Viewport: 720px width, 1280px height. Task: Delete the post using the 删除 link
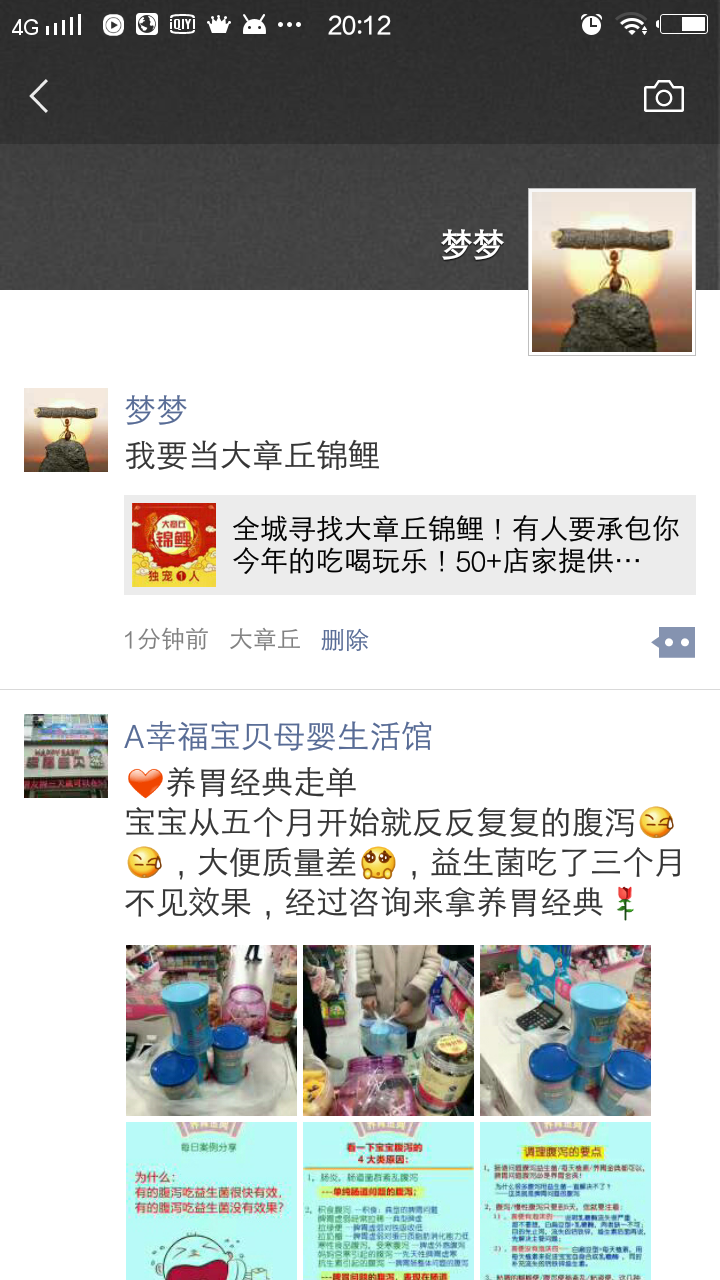[x=344, y=640]
